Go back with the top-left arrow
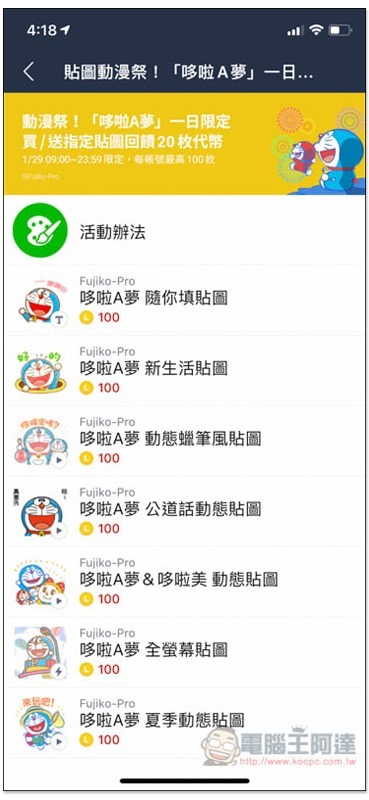The width and height of the screenshot is (369, 800). click(x=29, y=72)
